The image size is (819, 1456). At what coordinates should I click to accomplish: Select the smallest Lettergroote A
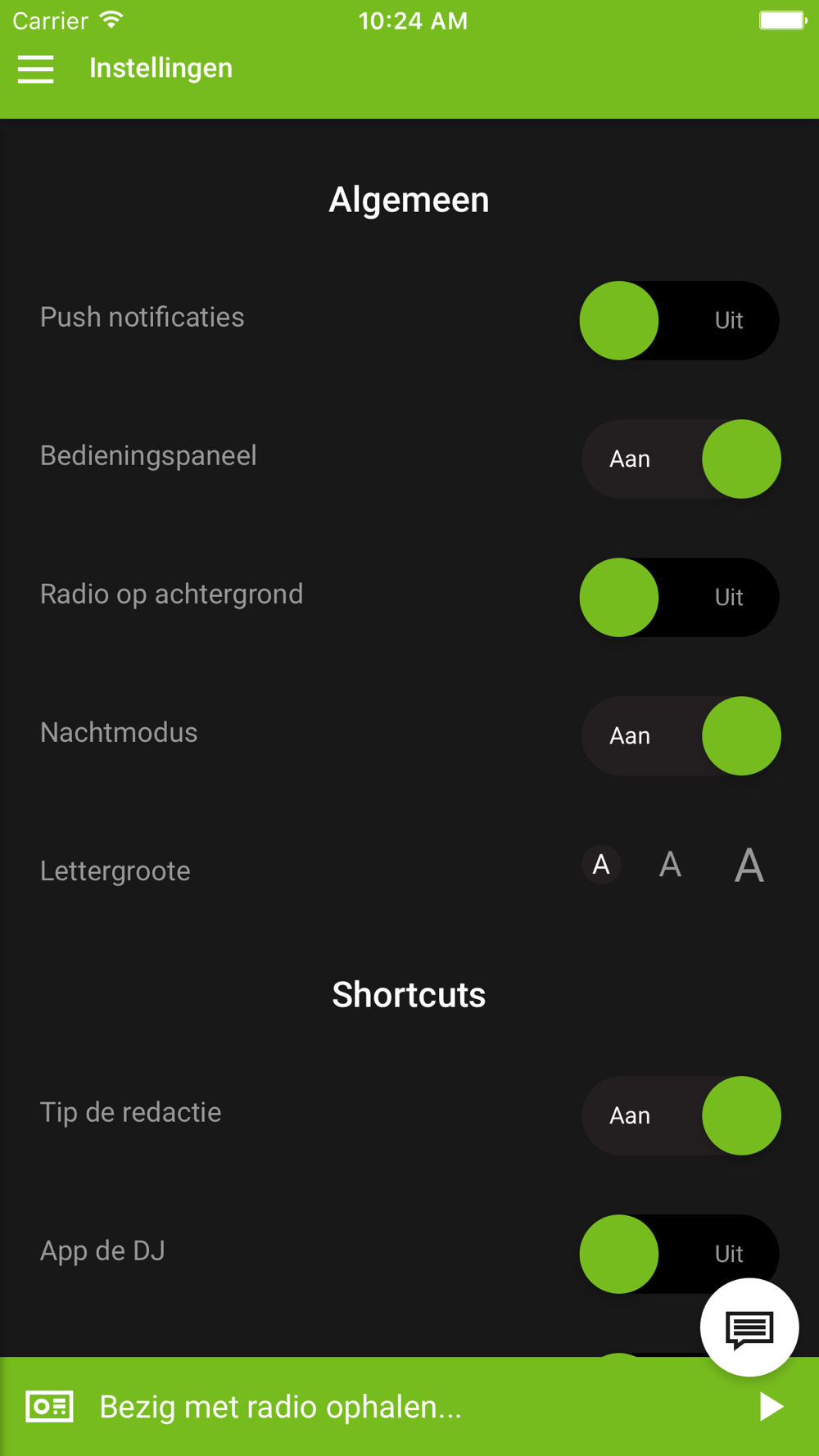click(x=601, y=865)
